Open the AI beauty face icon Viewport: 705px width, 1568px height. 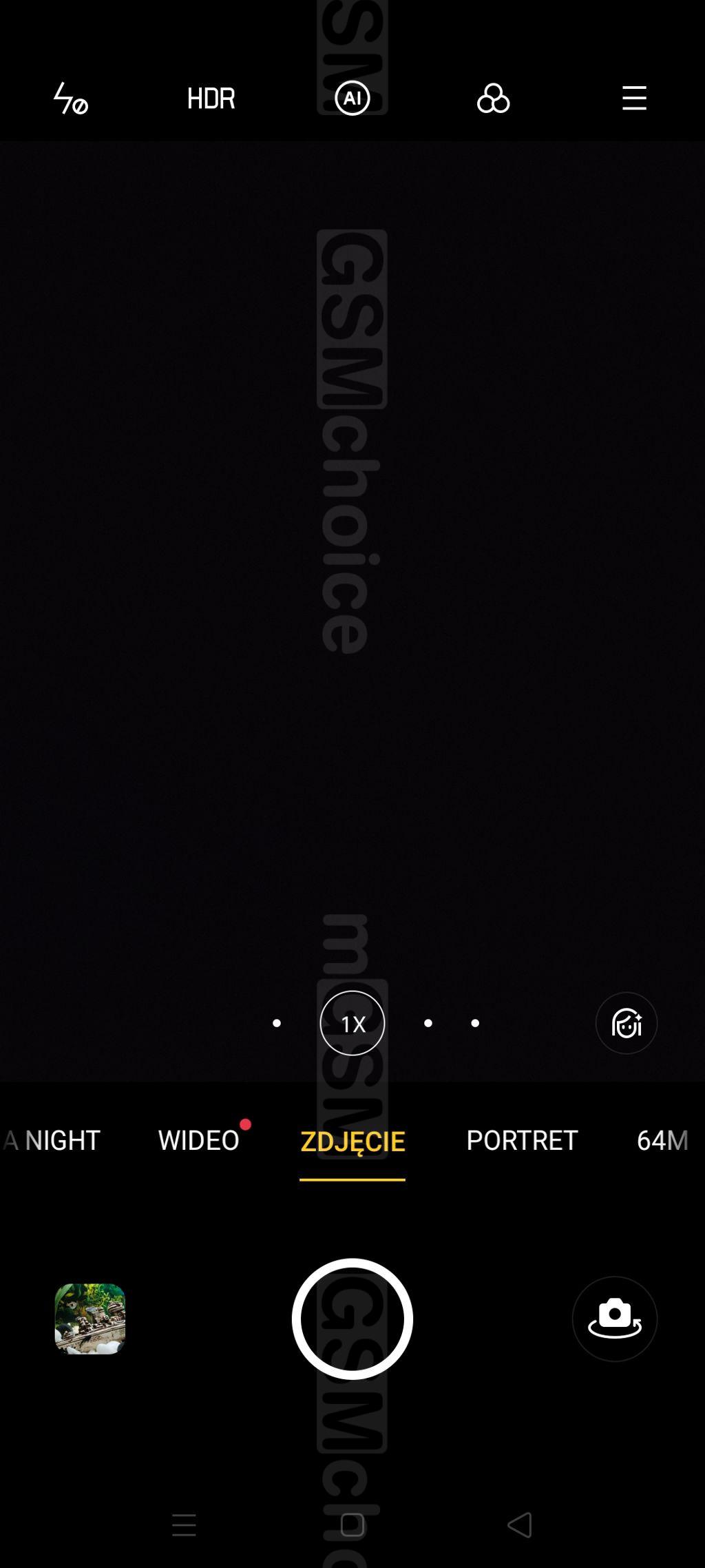(627, 1023)
